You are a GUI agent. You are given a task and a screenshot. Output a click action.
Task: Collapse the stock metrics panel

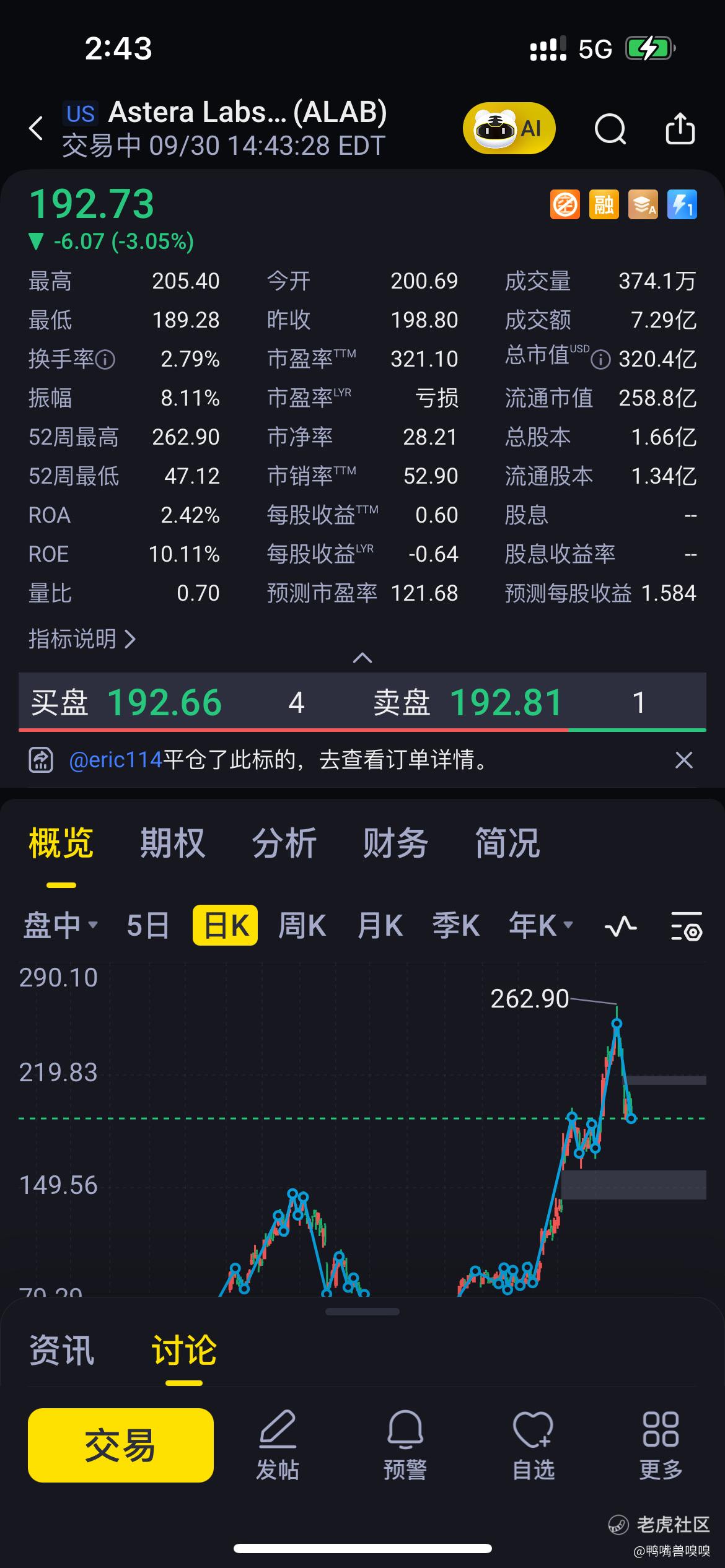362,658
